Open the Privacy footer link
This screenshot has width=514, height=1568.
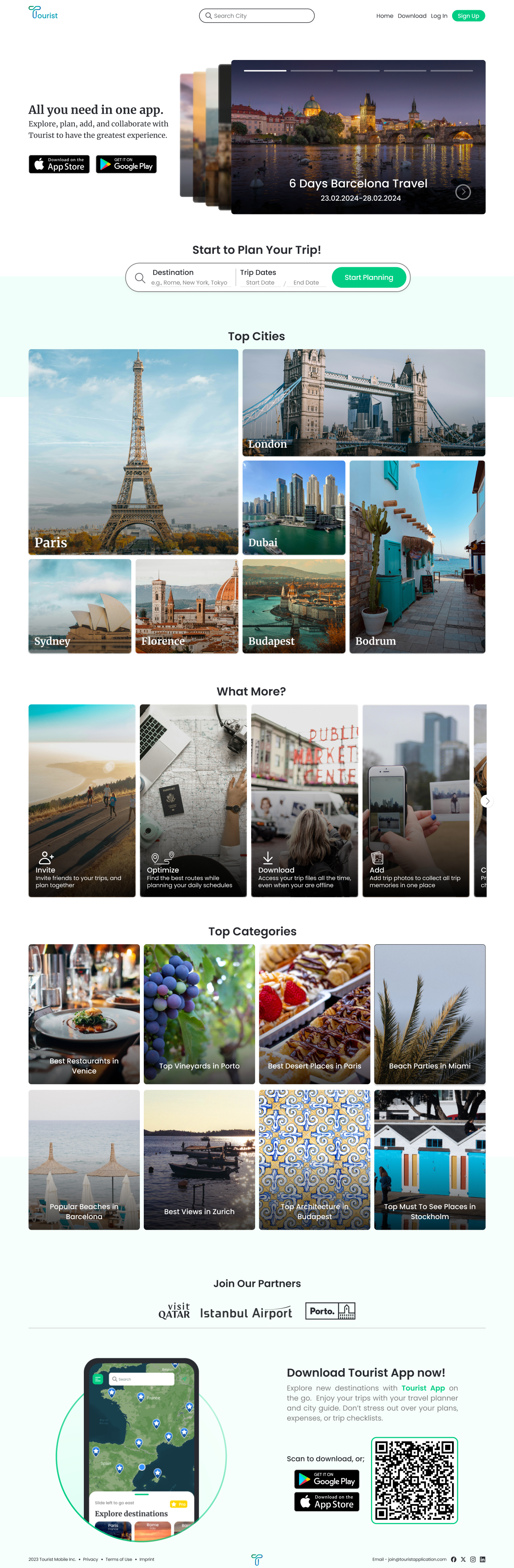point(90,1559)
